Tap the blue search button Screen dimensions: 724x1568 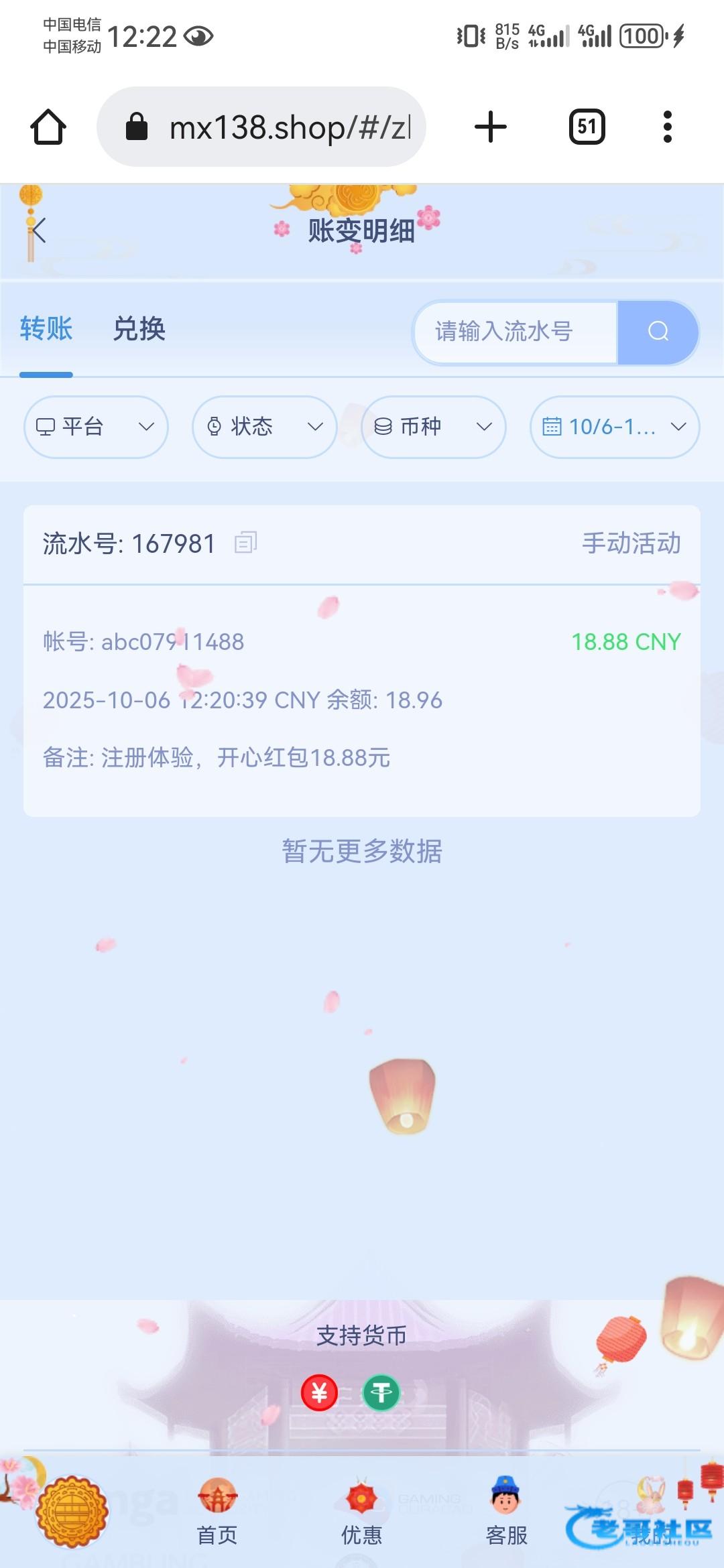(658, 332)
